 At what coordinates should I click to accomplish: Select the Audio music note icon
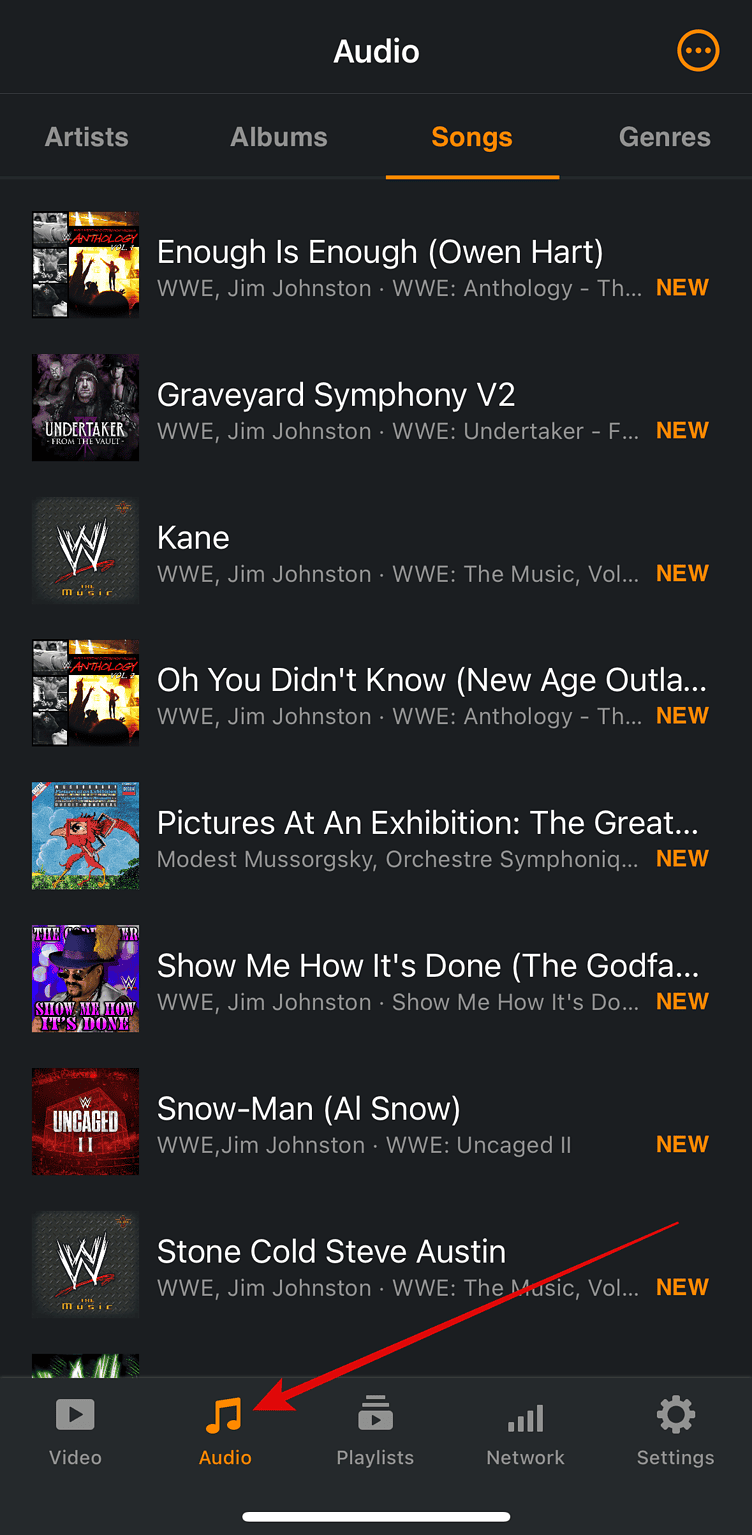pos(225,1415)
